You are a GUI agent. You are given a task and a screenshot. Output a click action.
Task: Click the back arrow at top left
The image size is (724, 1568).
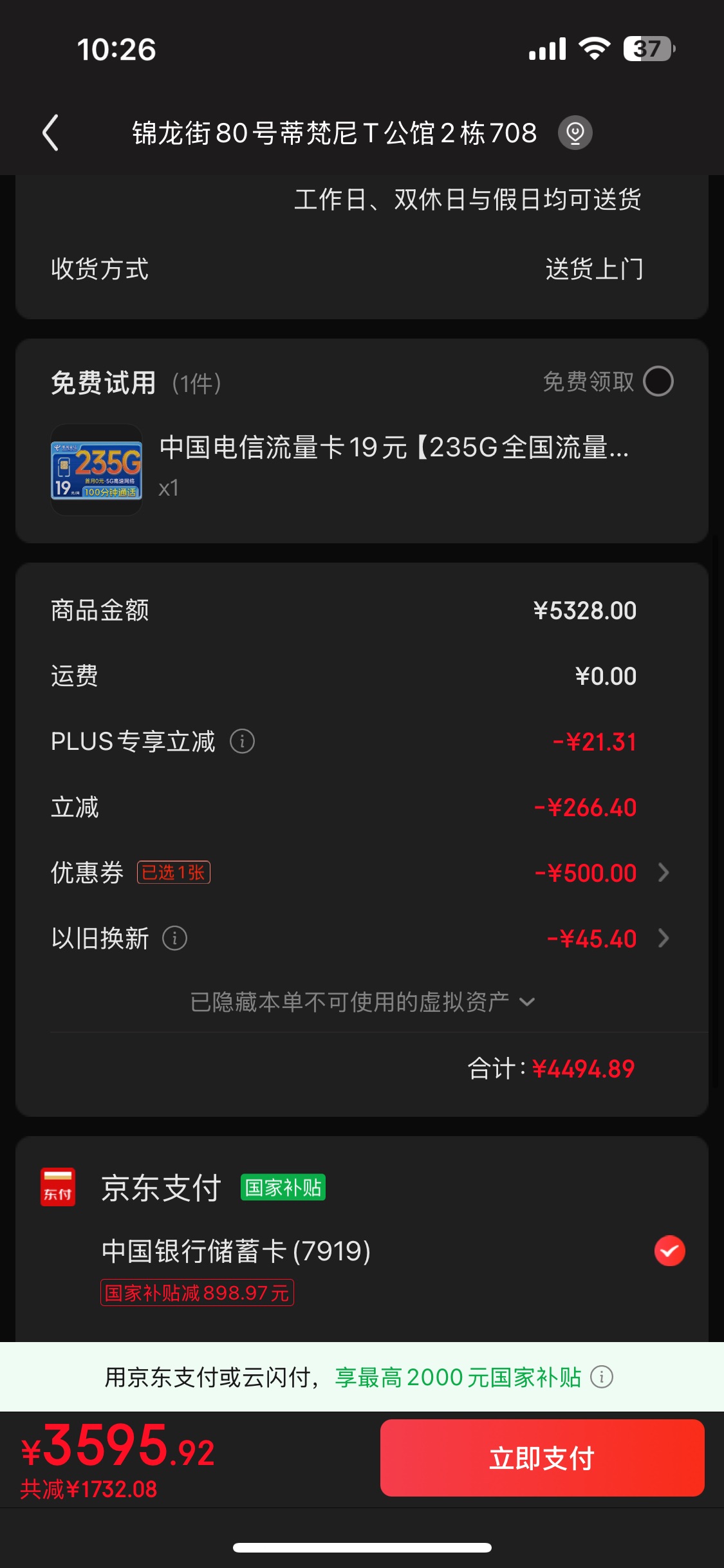pyautogui.click(x=50, y=133)
